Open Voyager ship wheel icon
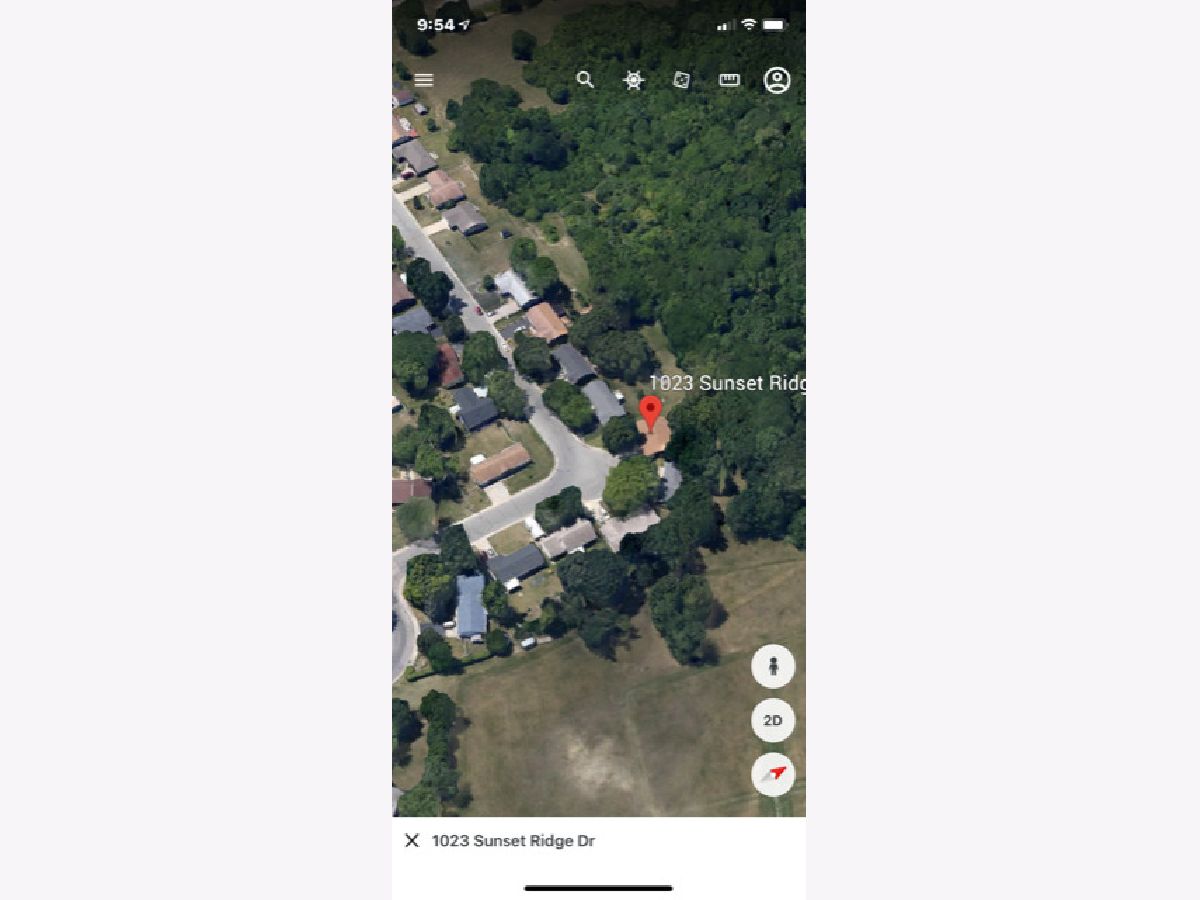1200x900 pixels. (634, 81)
